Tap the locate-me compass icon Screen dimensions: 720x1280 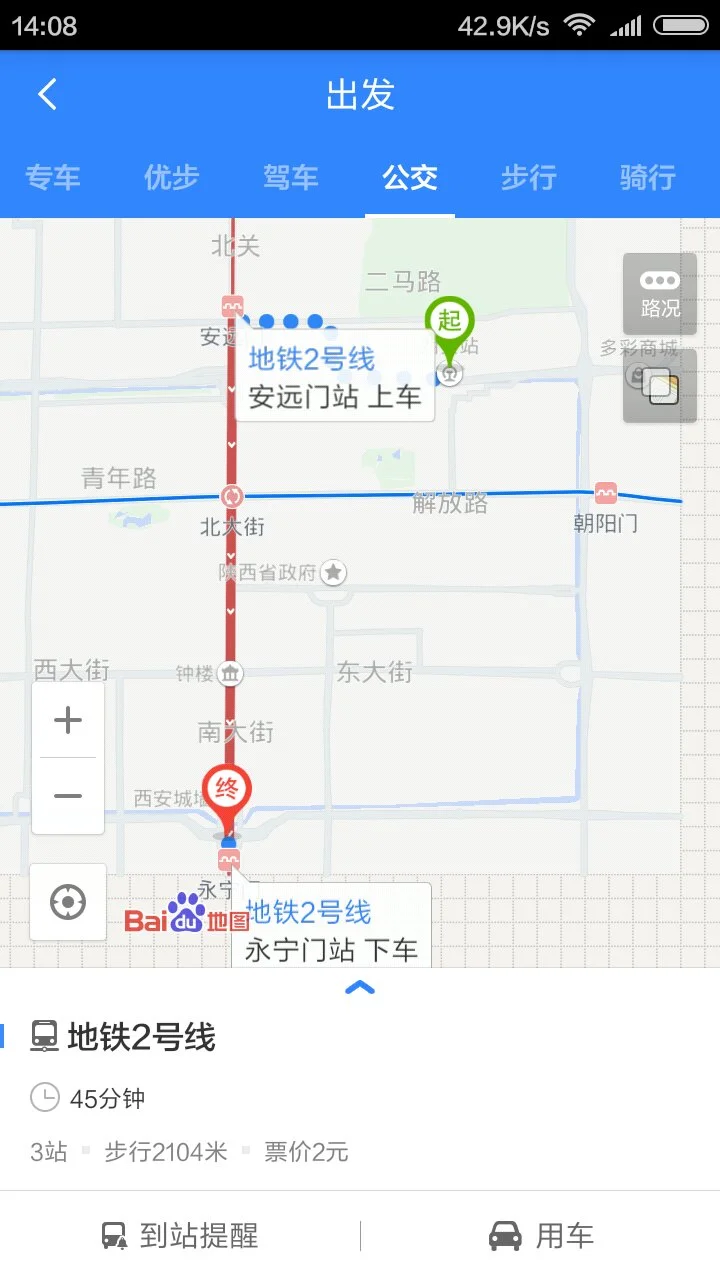tap(67, 902)
